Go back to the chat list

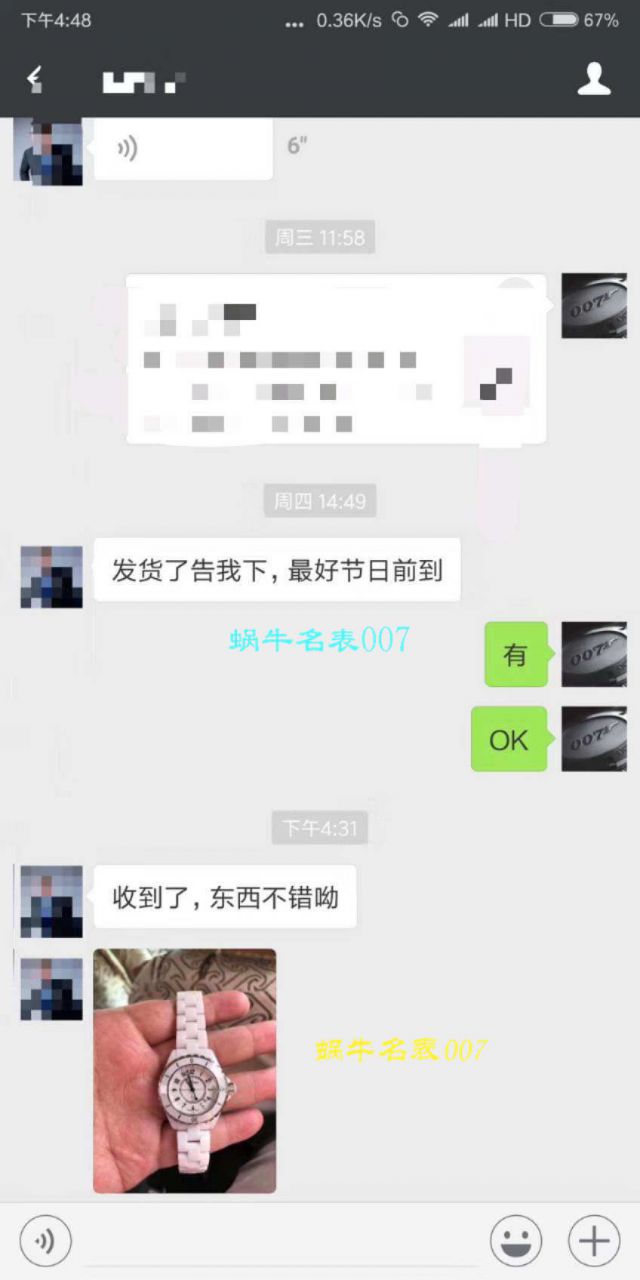[x=35, y=79]
